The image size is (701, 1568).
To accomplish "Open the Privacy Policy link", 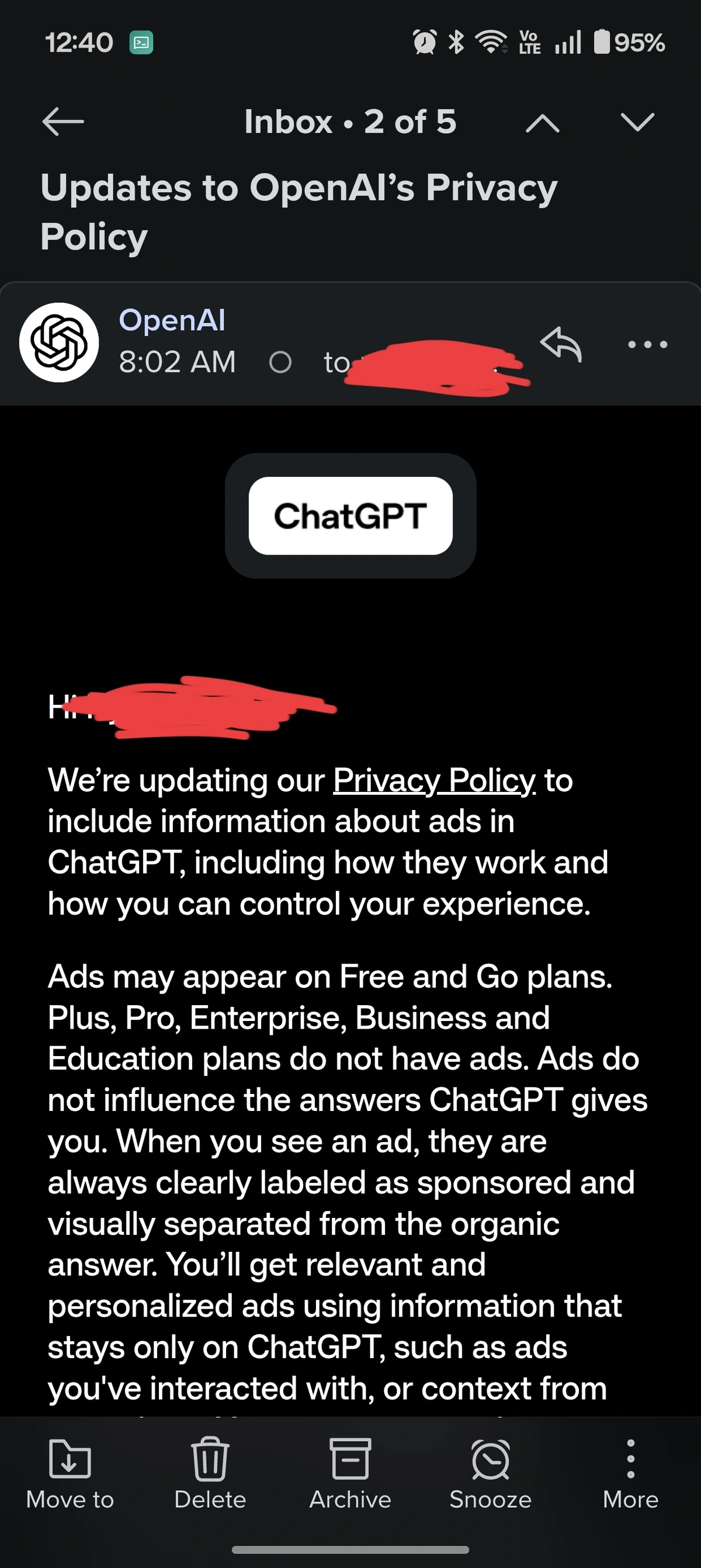I will [x=434, y=780].
